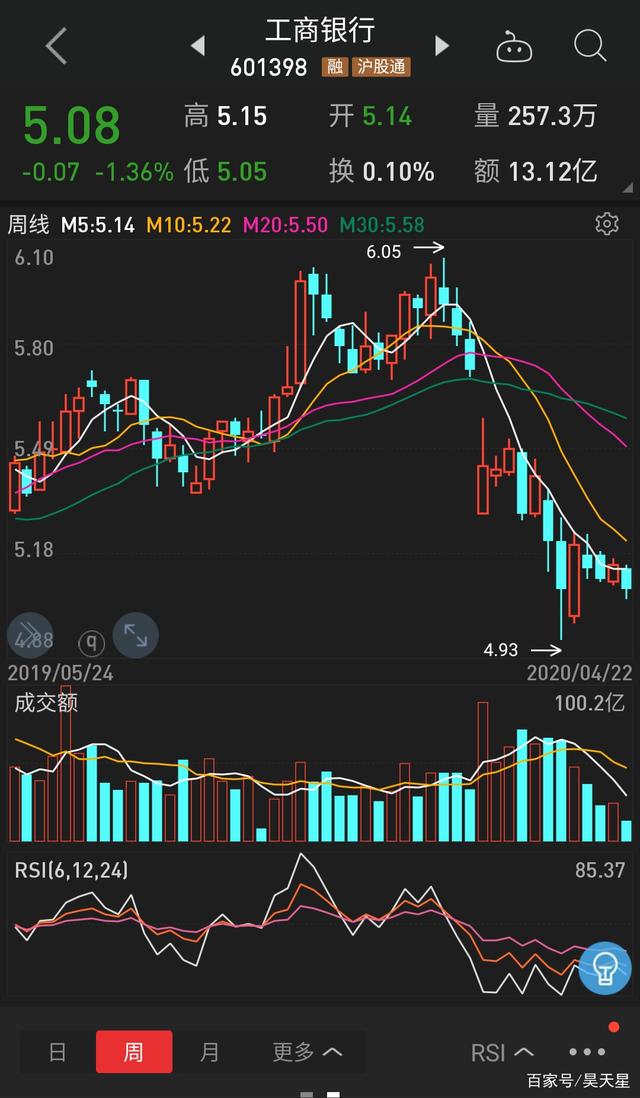
Task: Switch to the daily 日 chart
Action: [58, 1052]
